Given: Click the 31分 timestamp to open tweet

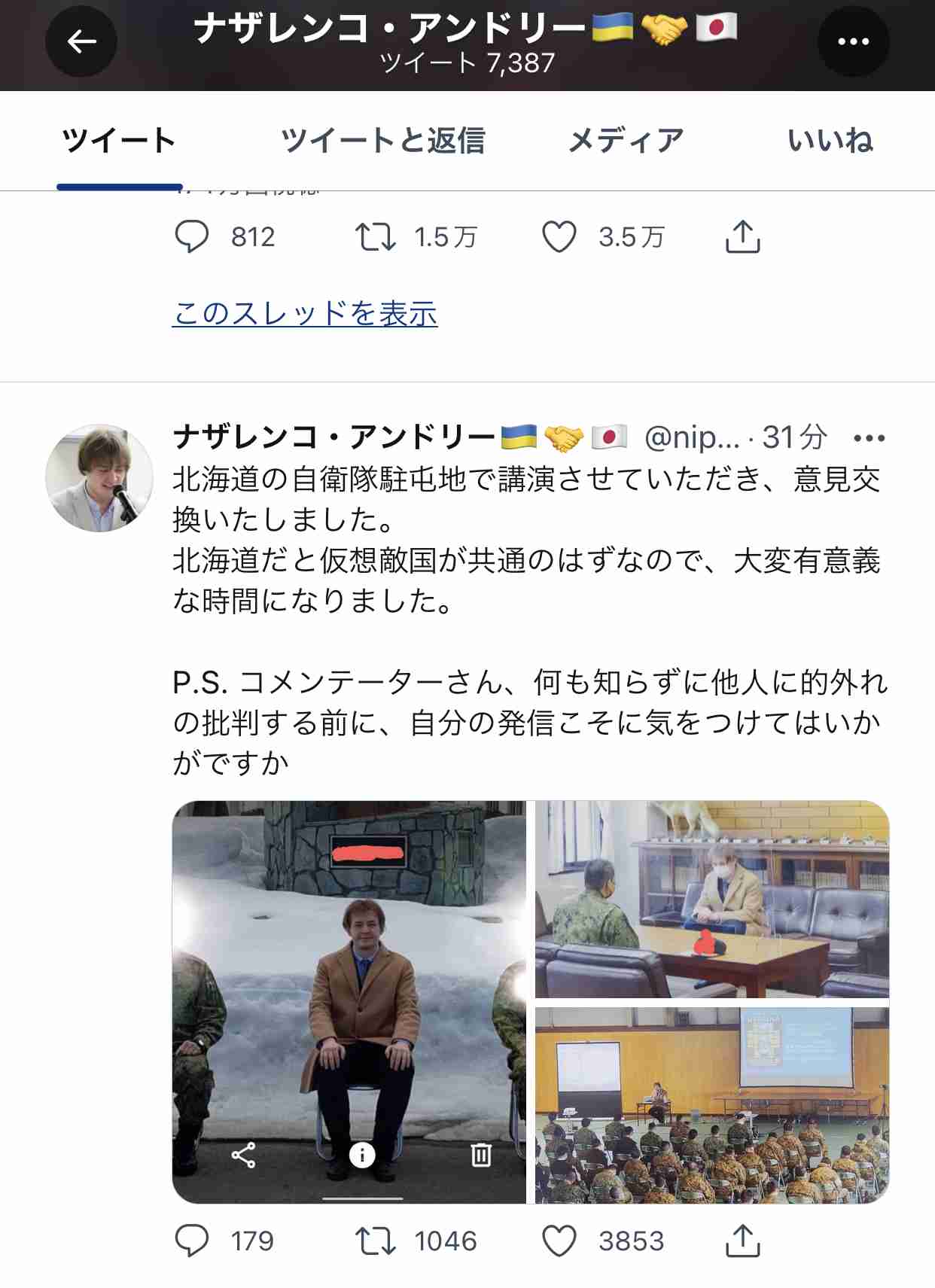Looking at the screenshot, I should coord(793,437).
